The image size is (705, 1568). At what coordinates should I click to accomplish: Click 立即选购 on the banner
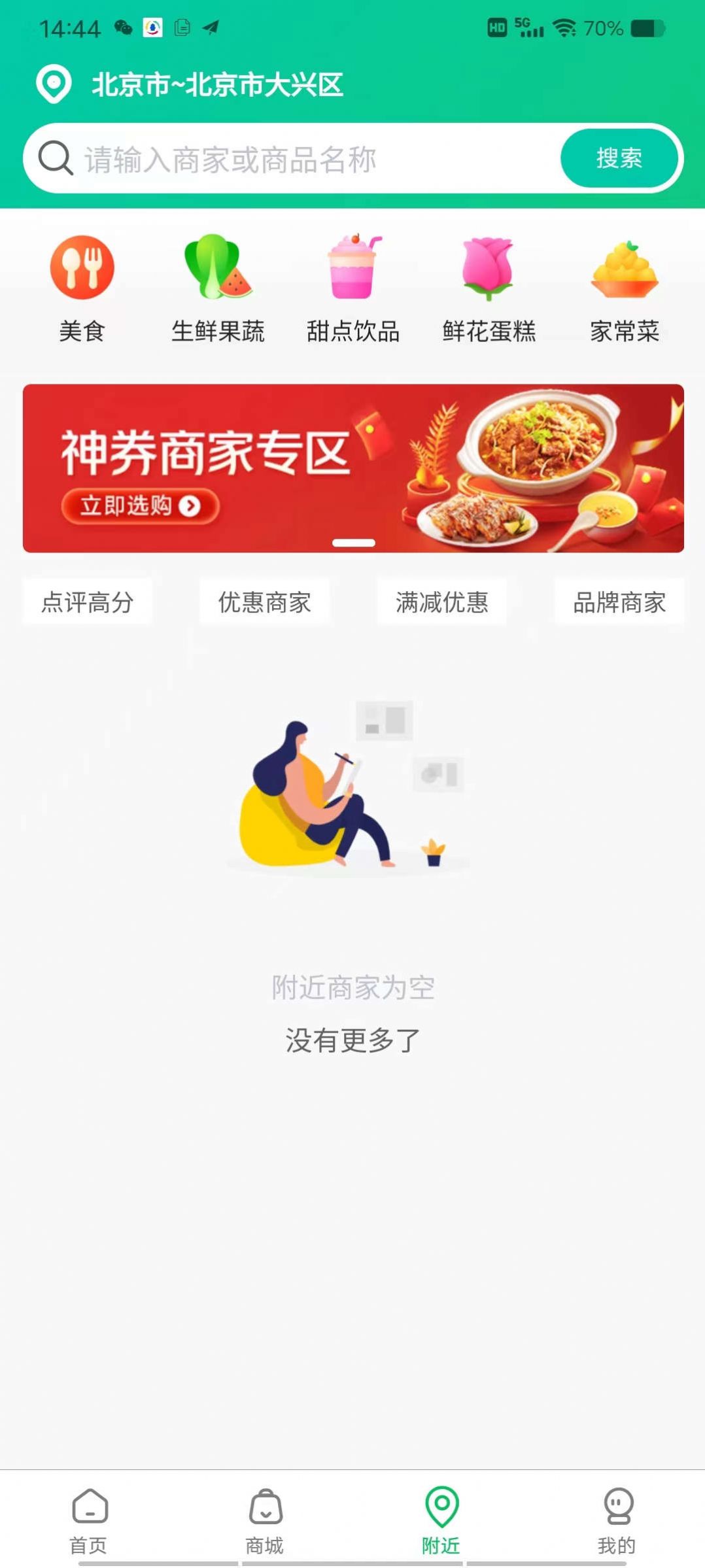139,505
